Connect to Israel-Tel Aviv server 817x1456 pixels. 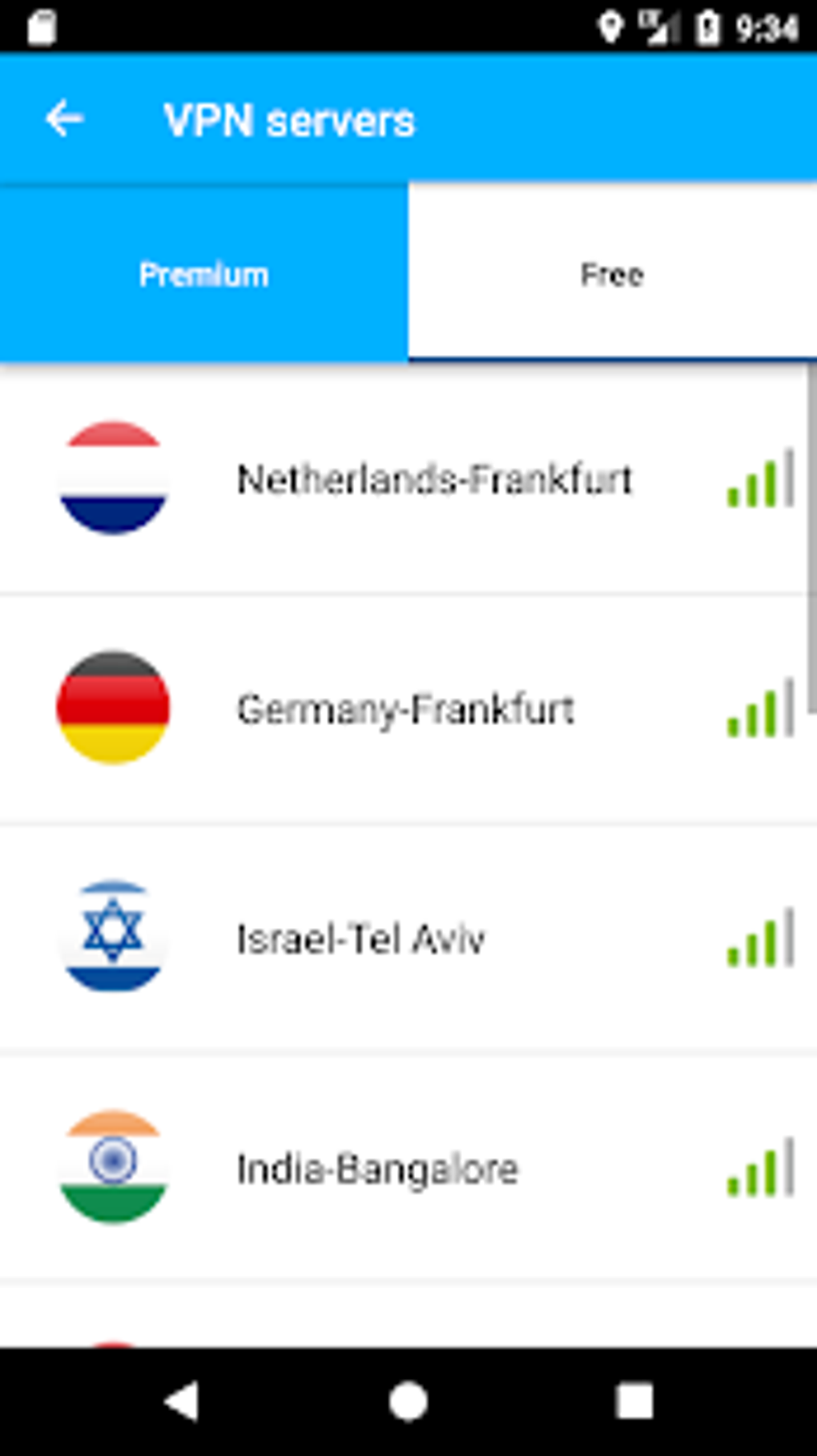(360, 938)
